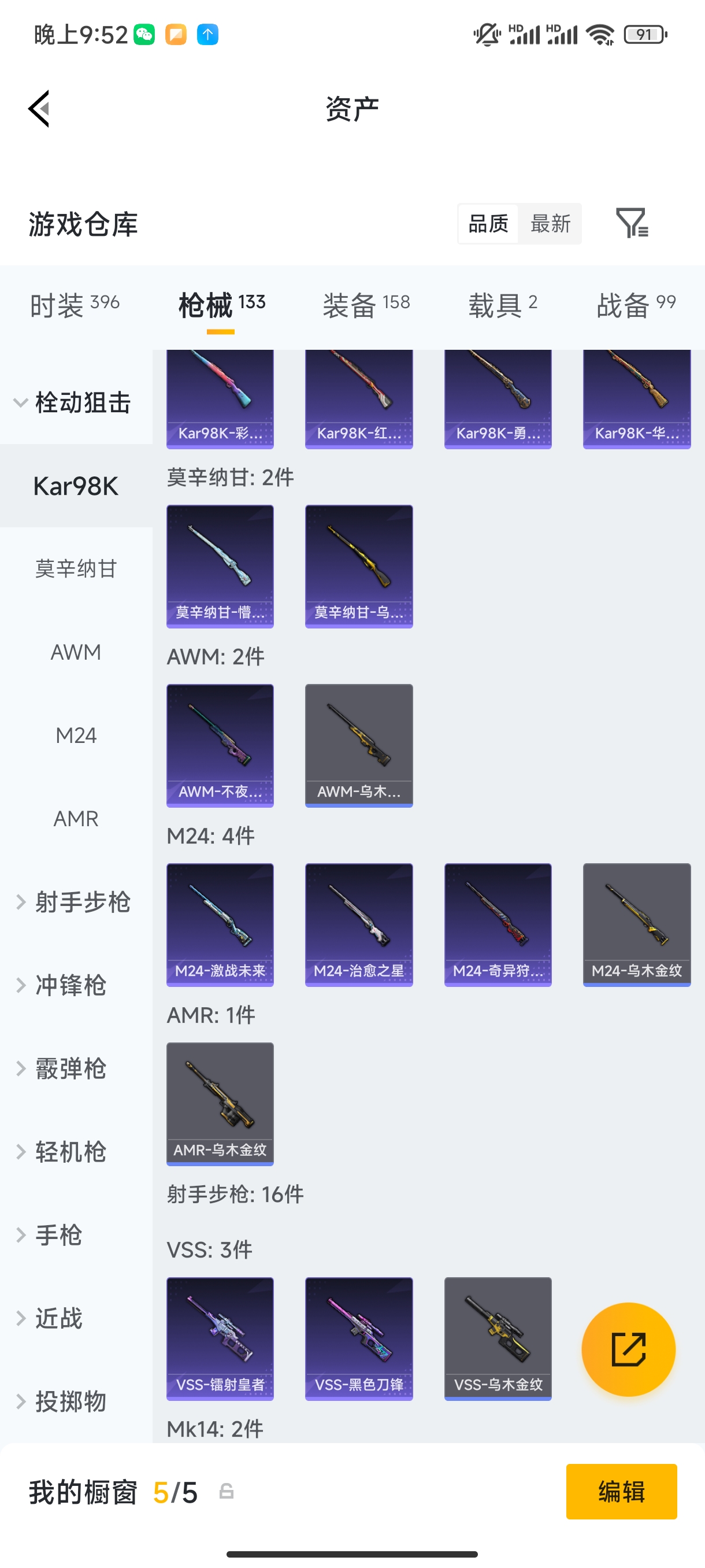
Task: Tap the WeChat icon in the status bar
Action: tap(144, 35)
